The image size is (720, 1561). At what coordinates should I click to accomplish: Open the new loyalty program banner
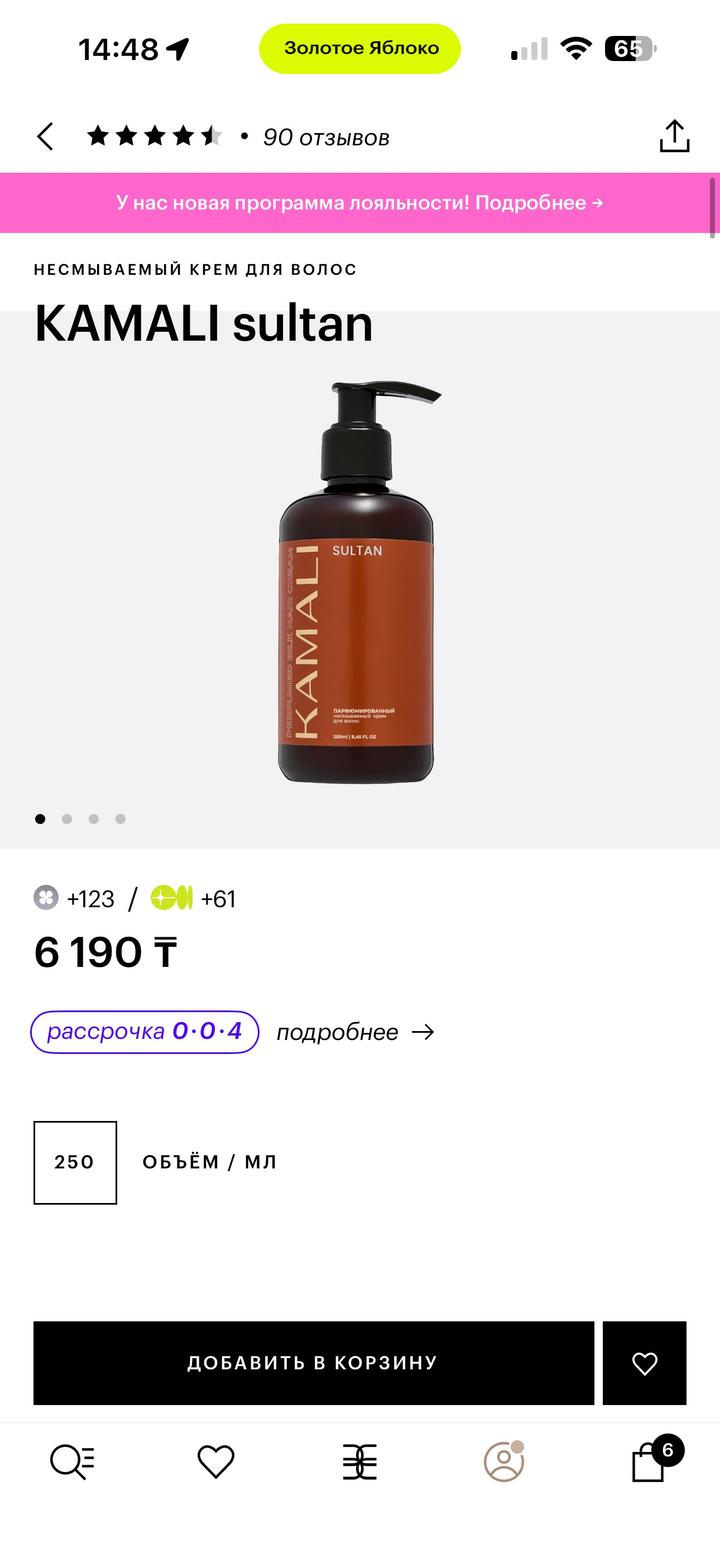pyautogui.click(x=359, y=203)
